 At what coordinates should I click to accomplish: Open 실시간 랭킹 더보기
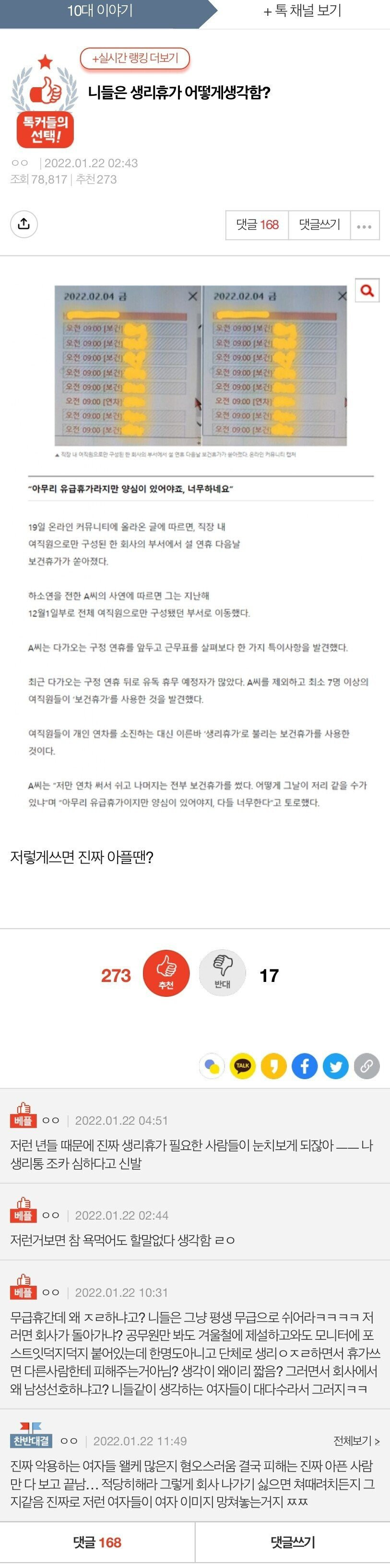(x=135, y=58)
